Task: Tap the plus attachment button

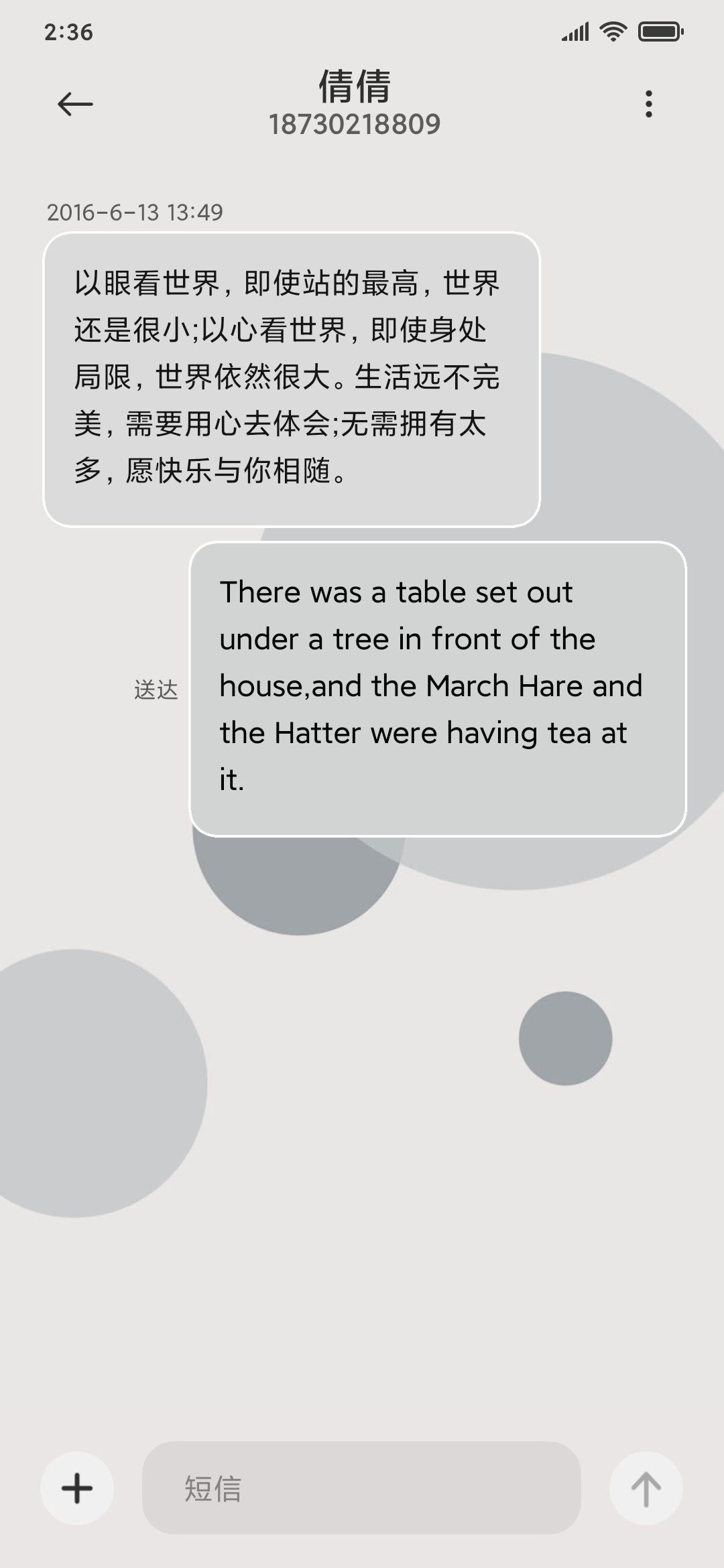Action: 77,1488
